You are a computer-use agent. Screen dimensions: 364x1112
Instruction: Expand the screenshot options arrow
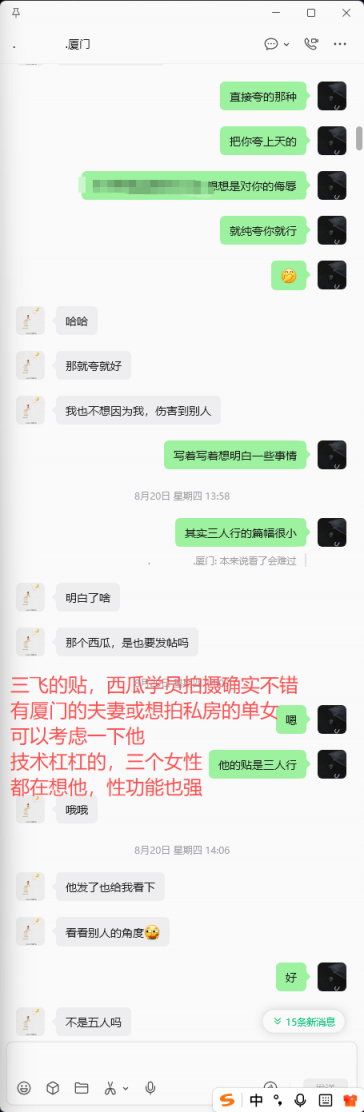(x=126, y=1089)
